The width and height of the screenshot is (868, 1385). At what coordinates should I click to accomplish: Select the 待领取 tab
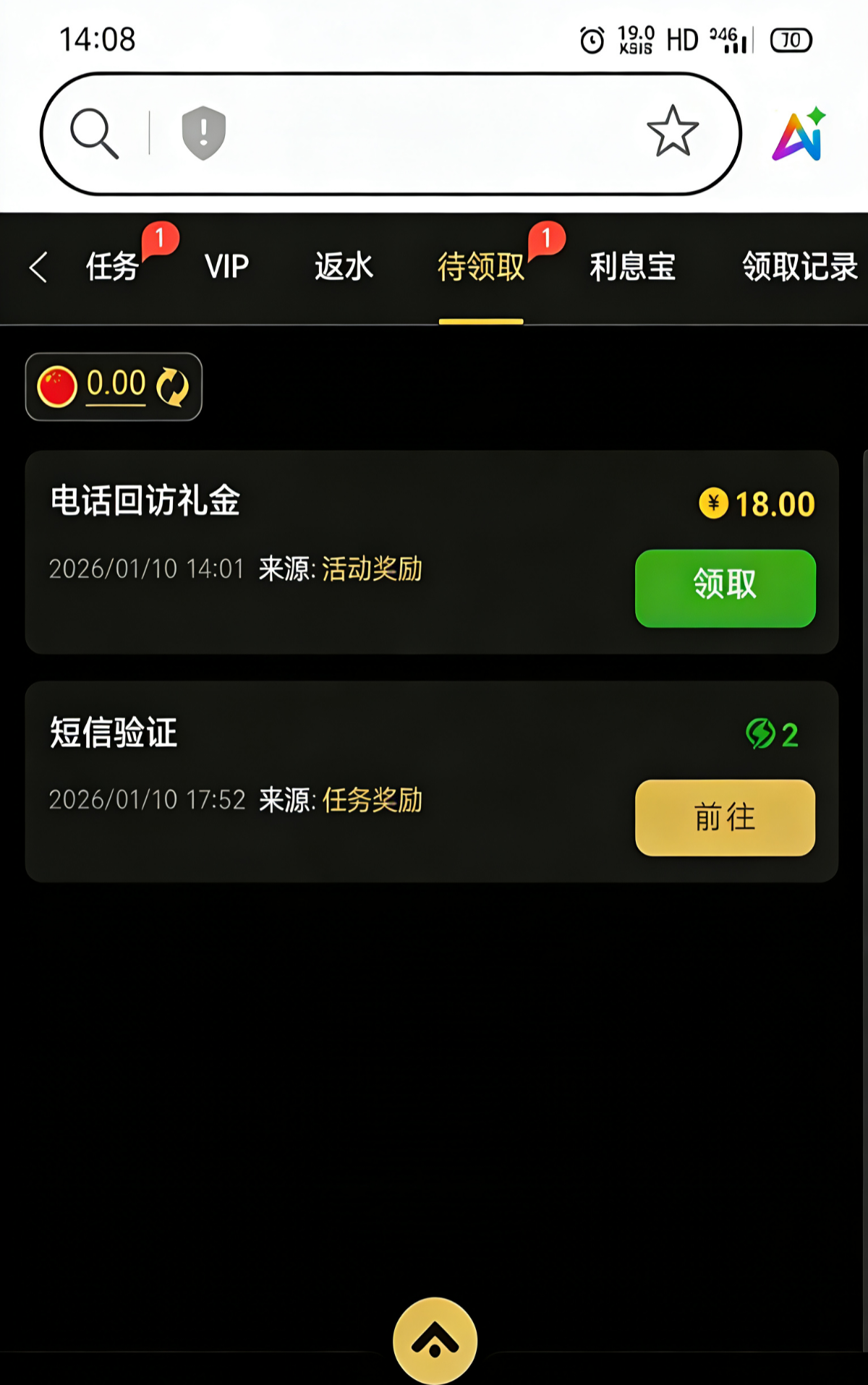(480, 266)
